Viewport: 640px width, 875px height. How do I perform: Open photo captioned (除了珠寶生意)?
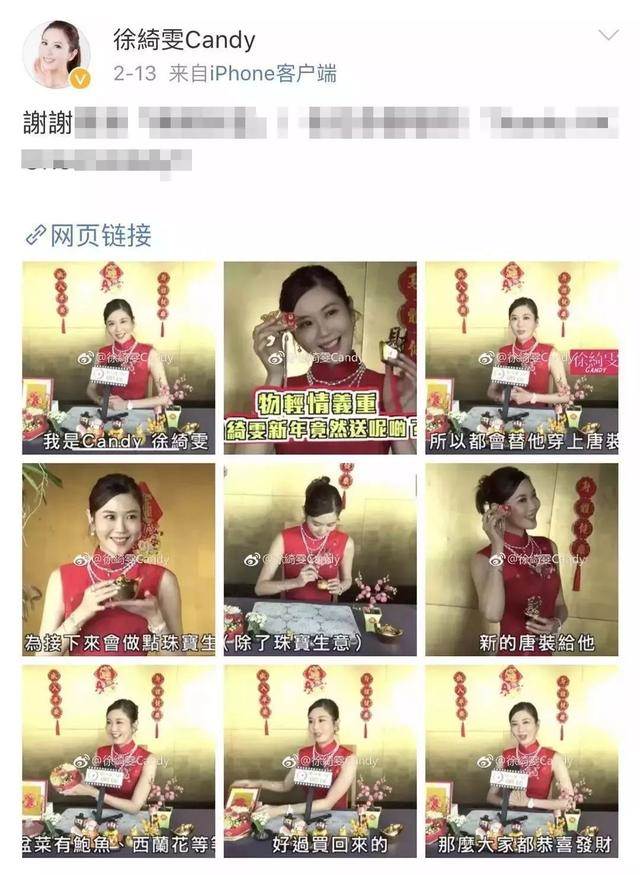pos(320,559)
